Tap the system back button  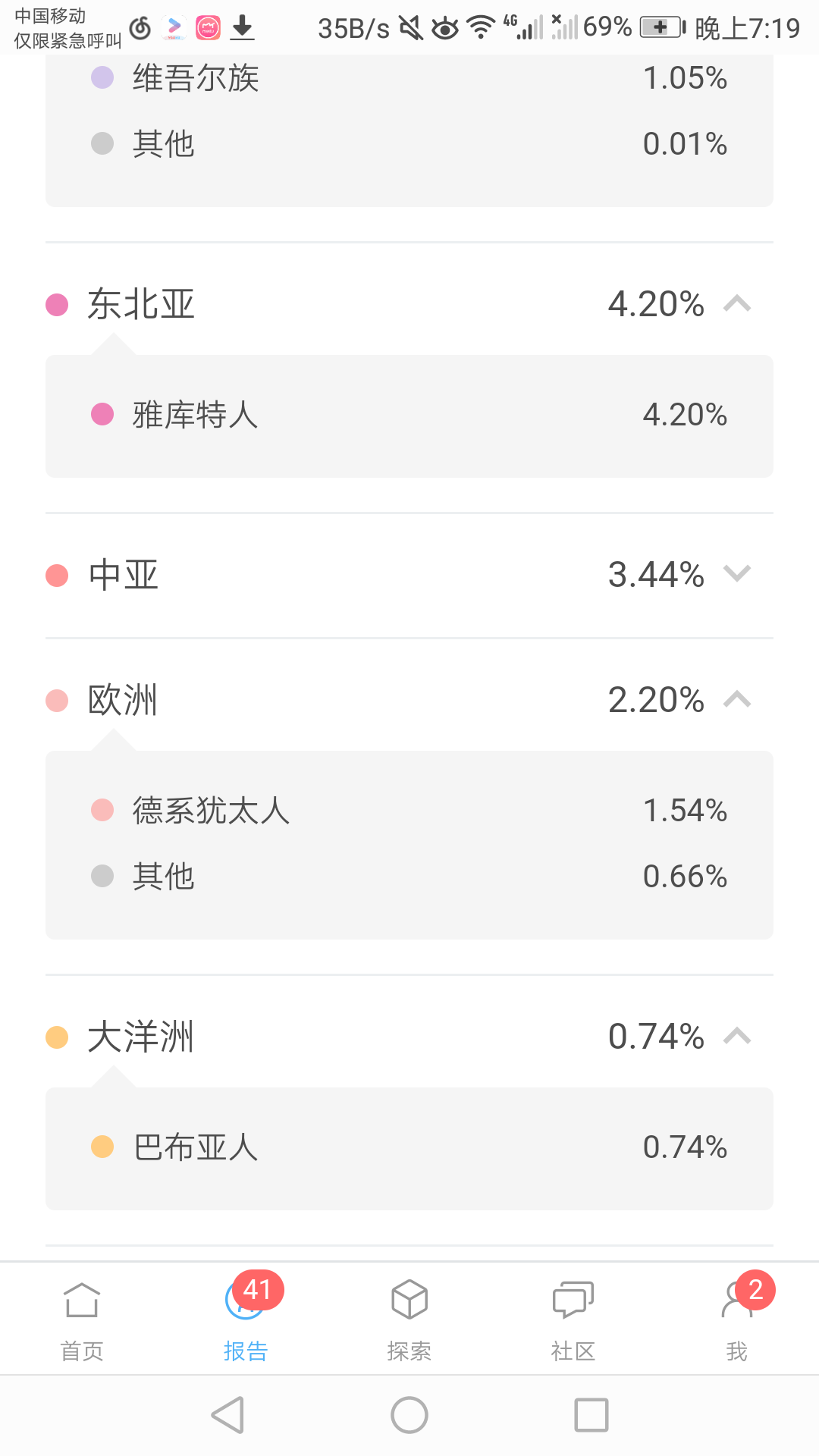227,1415
